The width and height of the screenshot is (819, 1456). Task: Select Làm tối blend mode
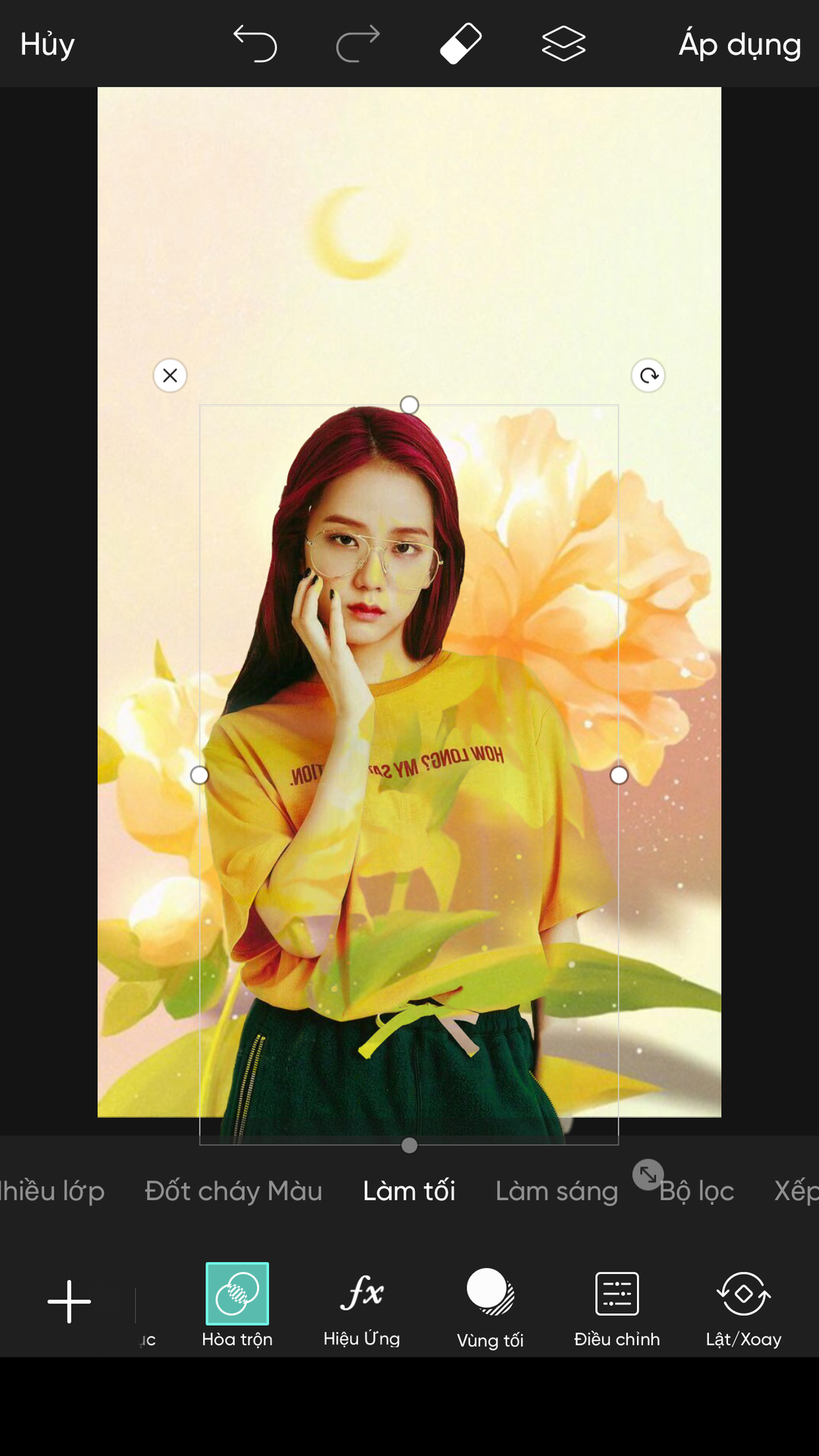(x=409, y=1191)
